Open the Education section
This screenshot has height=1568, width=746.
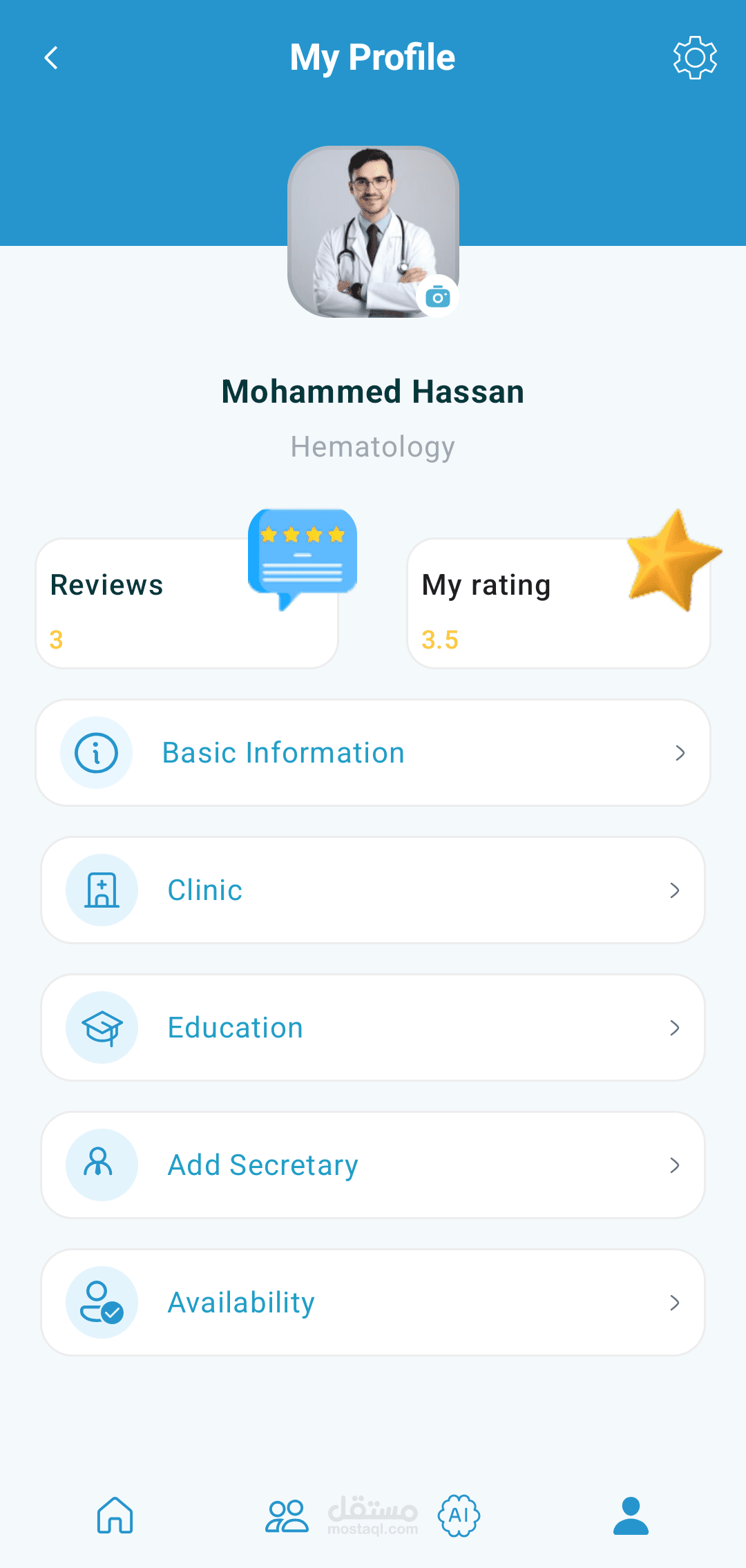[x=373, y=1028]
